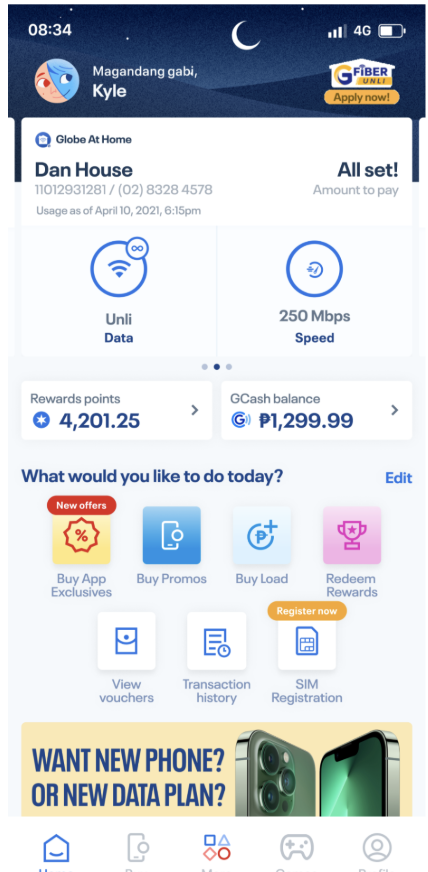View Unli Data usage details
Screen dimensions: 428x872
(x=119, y=291)
